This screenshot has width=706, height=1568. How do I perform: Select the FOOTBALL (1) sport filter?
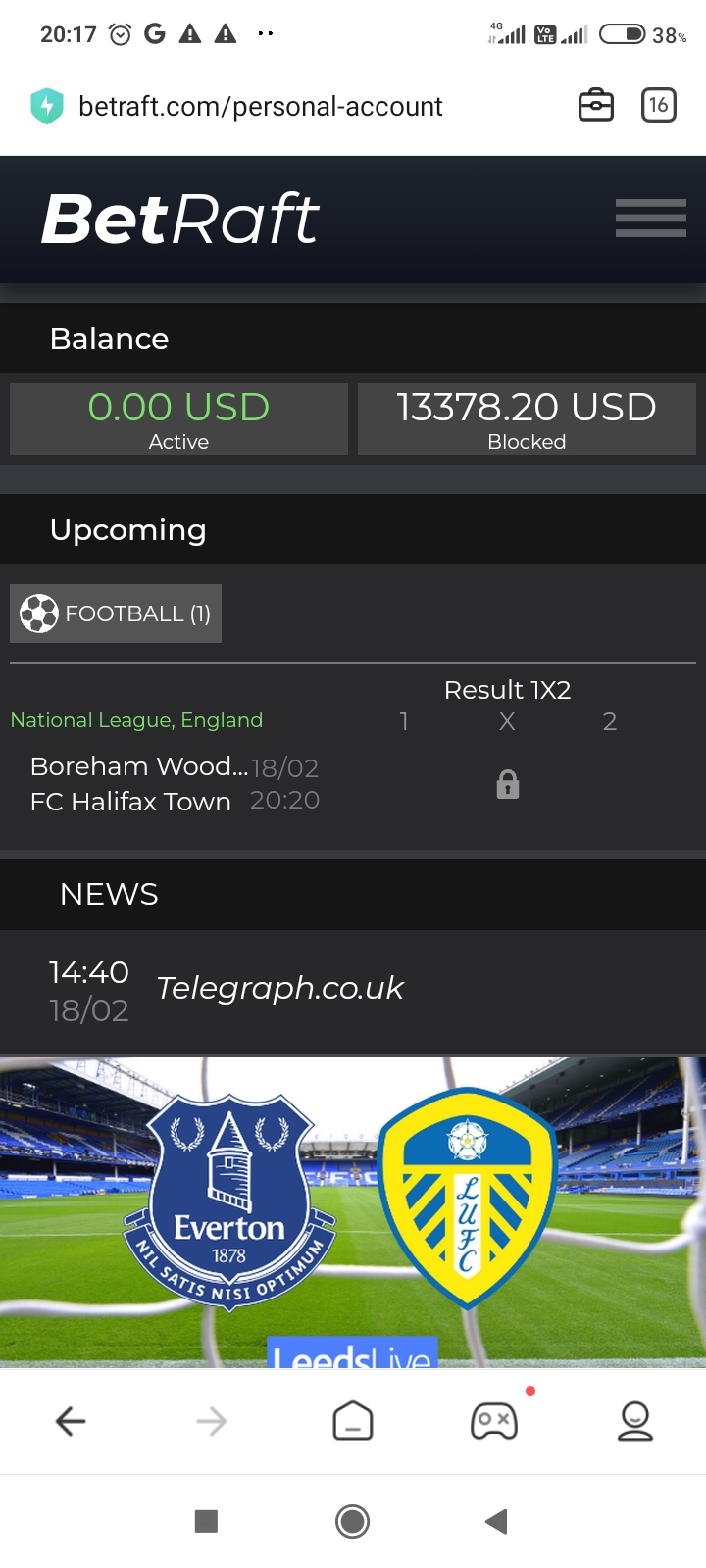[x=116, y=613]
